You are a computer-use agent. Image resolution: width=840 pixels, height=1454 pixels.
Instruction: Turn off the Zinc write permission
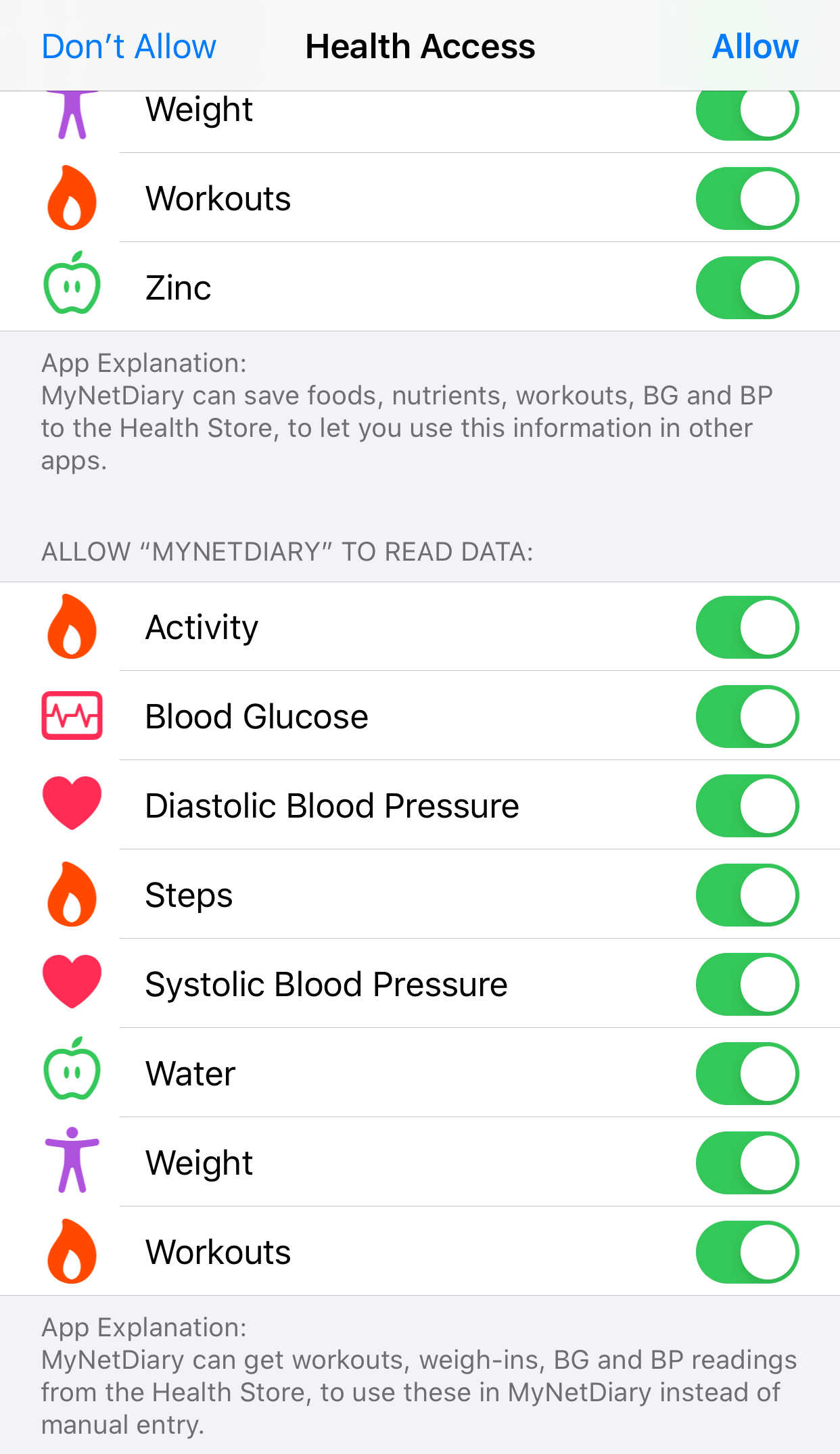(747, 287)
